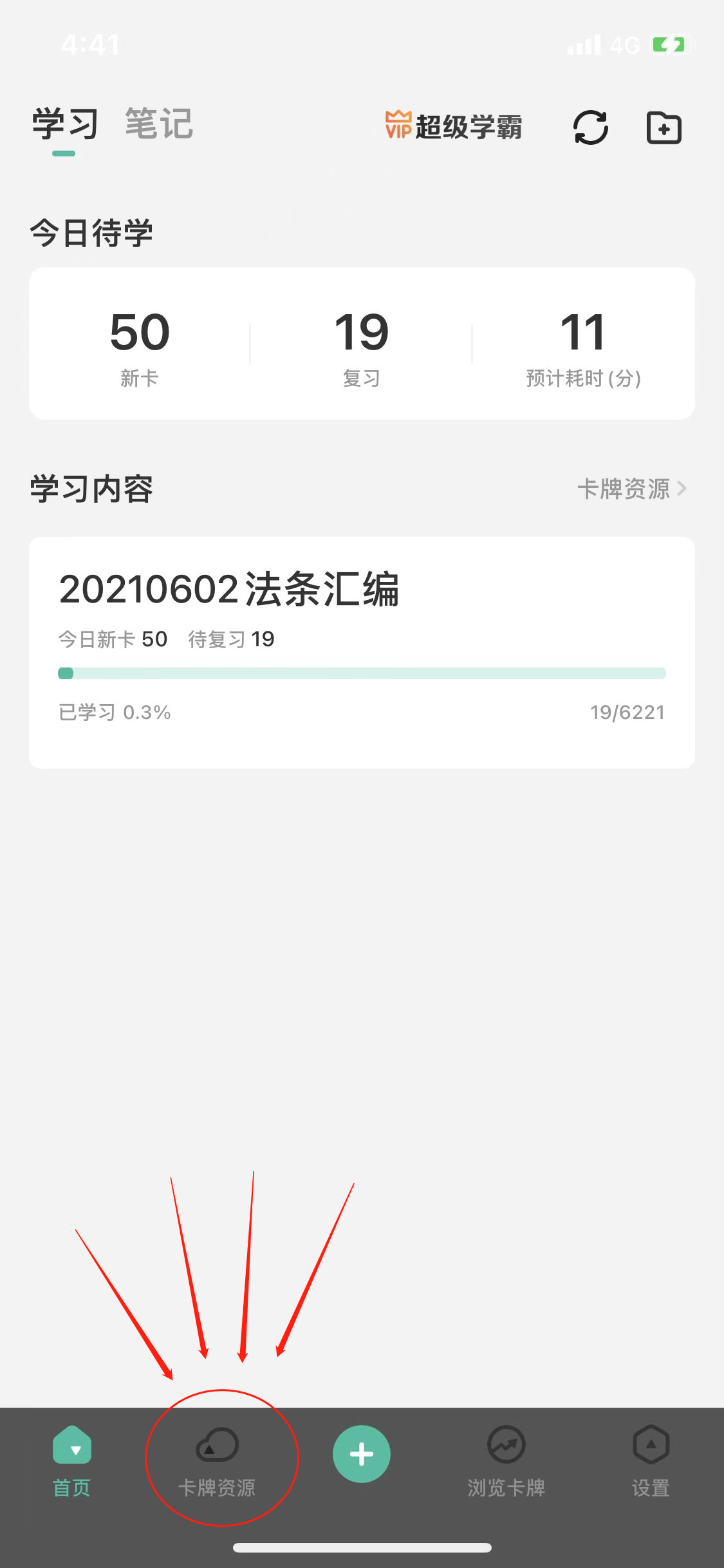Open the VIP 超级学霸 page
Image resolution: width=724 pixels, height=1568 pixels.
coord(454,126)
